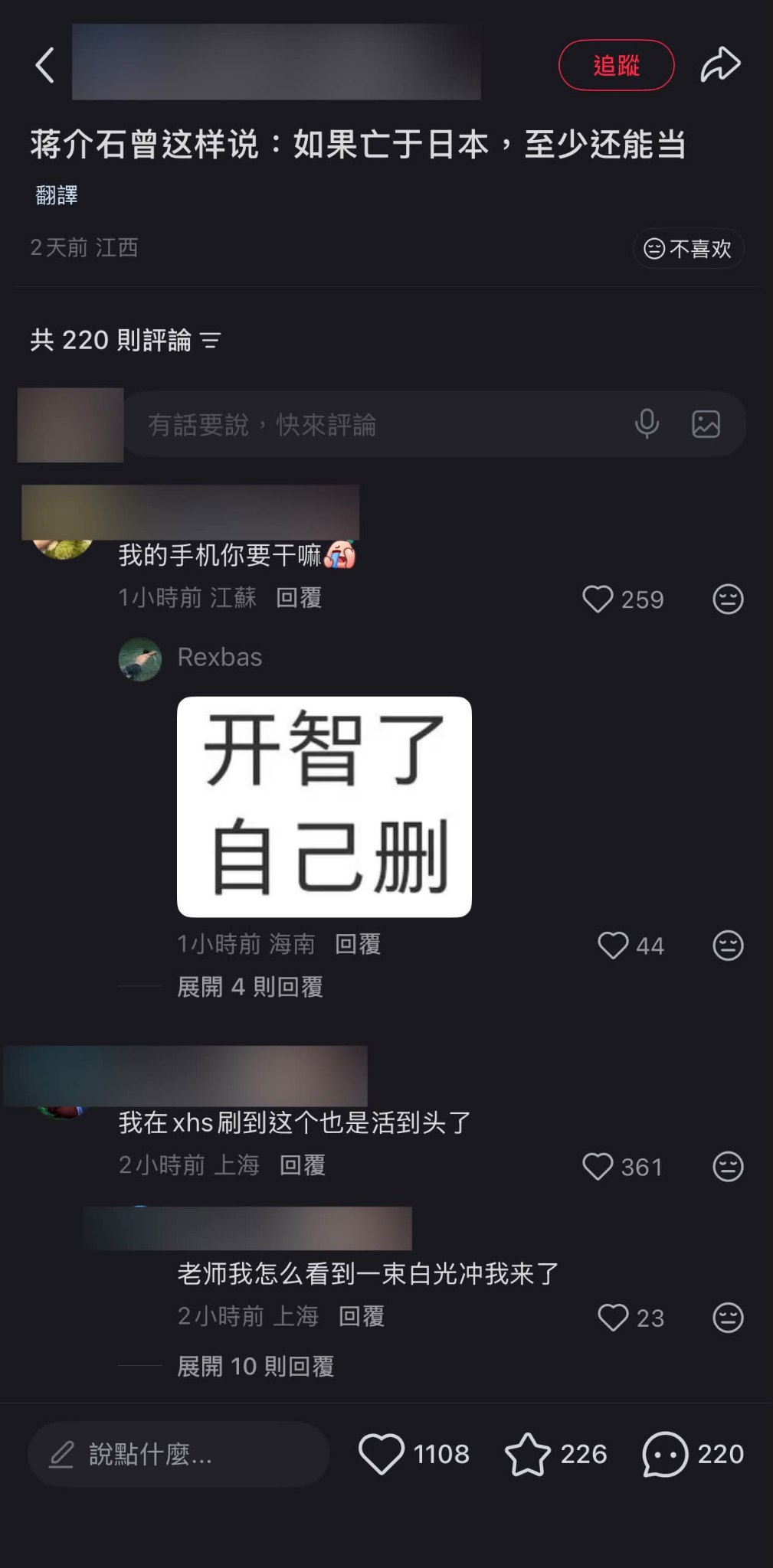Tap 翻譯 to translate the post
The width and height of the screenshot is (773, 1568).
(x=57, y=195)
